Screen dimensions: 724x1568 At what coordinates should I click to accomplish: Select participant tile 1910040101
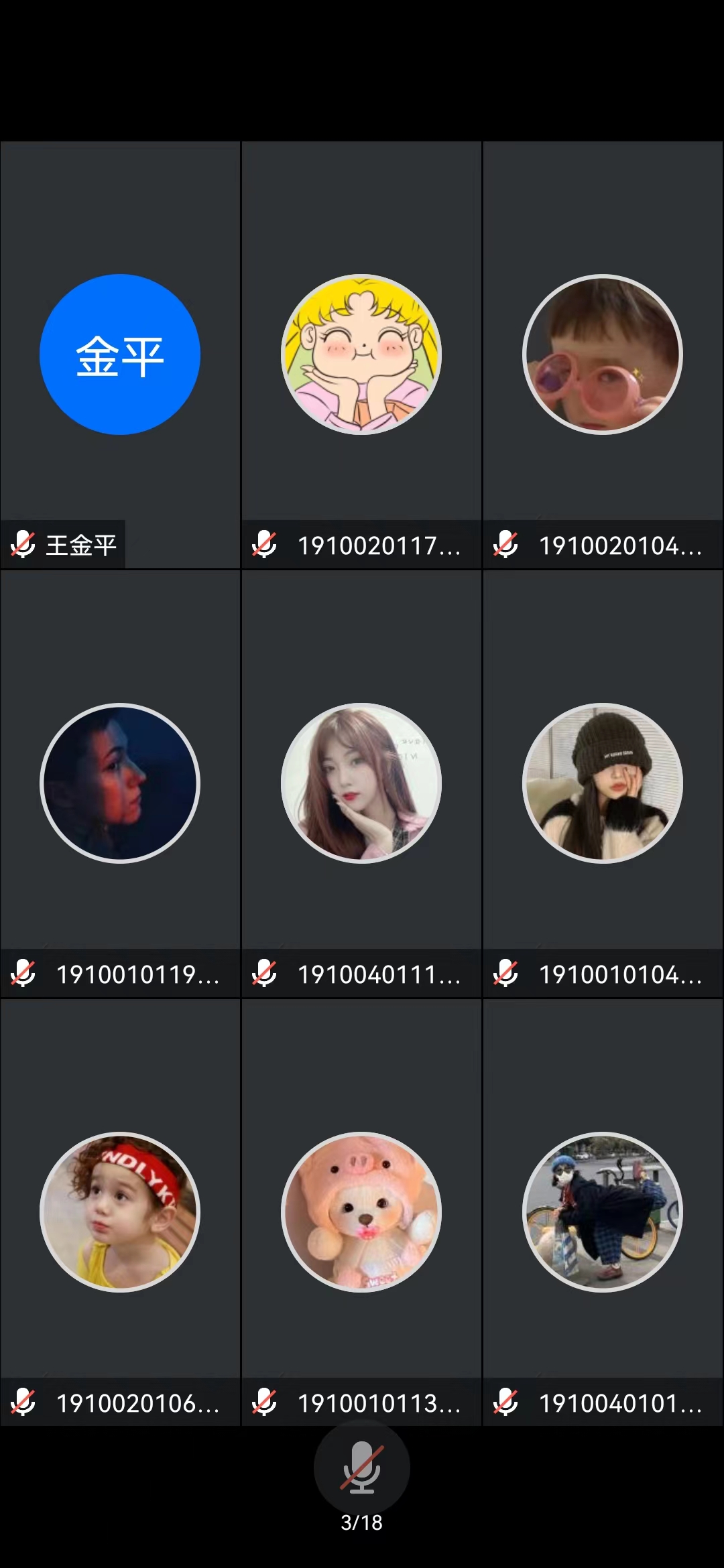click(603, 1212)
